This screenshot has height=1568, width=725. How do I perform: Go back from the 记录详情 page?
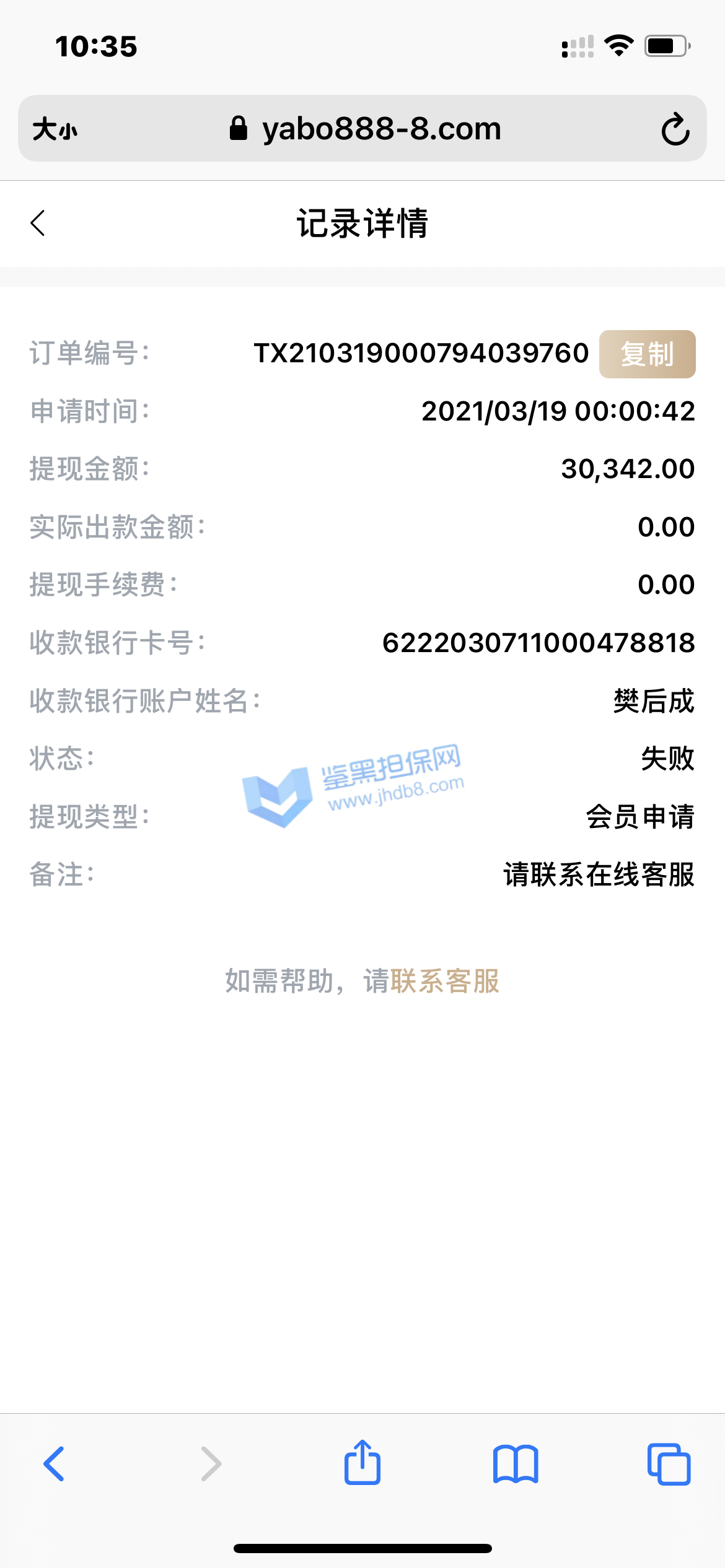point(38,223)
